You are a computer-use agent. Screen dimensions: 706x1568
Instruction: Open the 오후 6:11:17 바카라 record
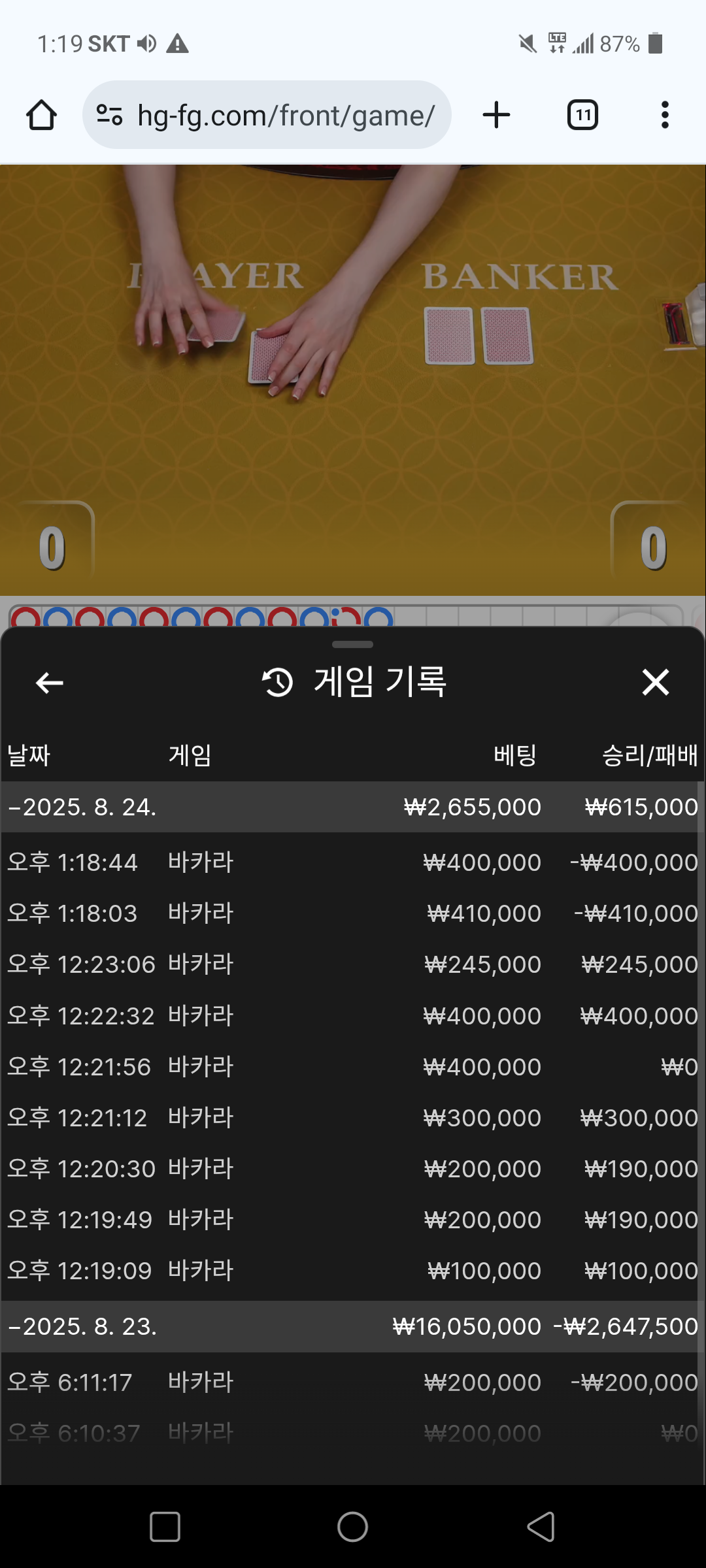pyautogui.click(x=352, y=1382)
